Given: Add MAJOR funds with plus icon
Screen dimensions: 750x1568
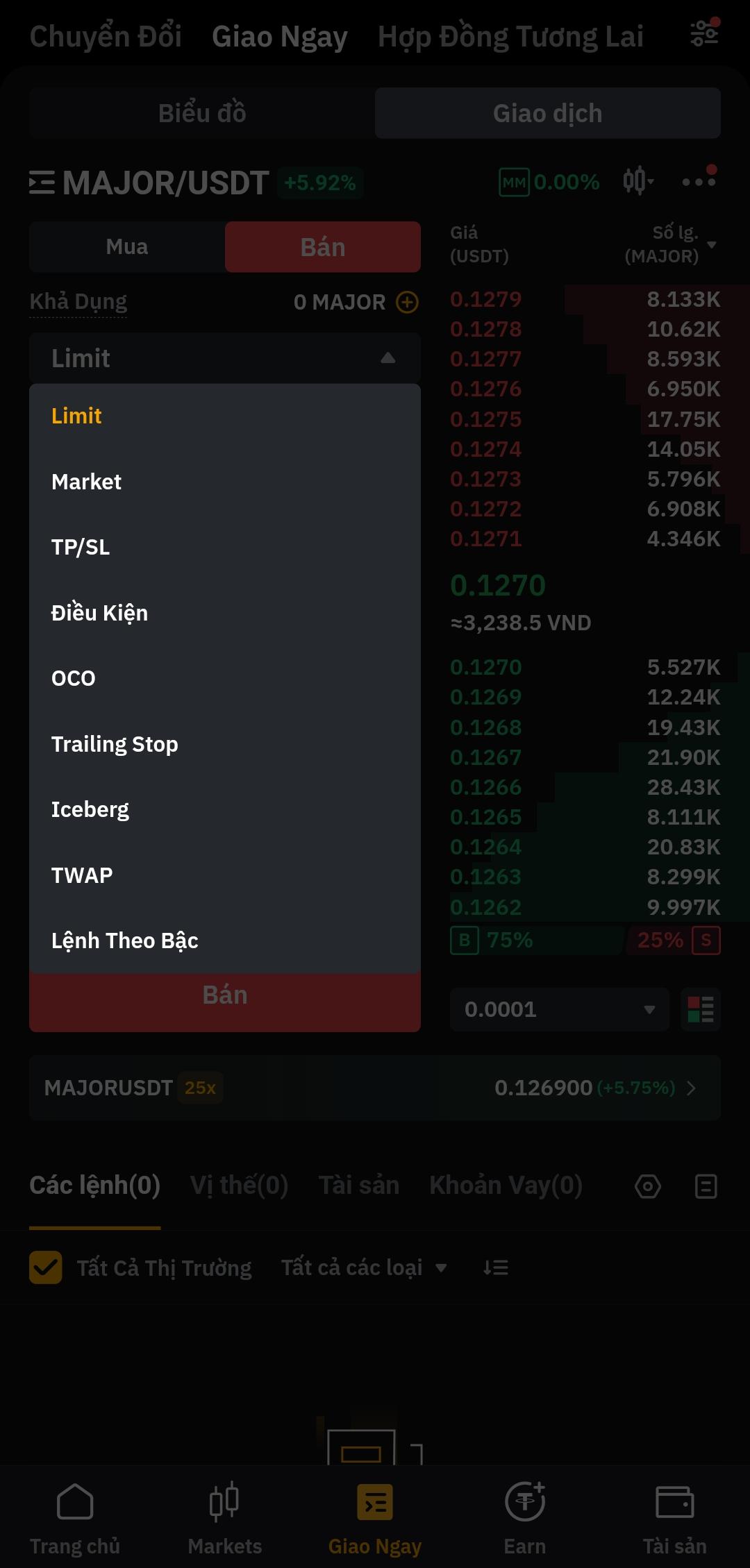Looking at the screenshot, I should coord(407,302).
